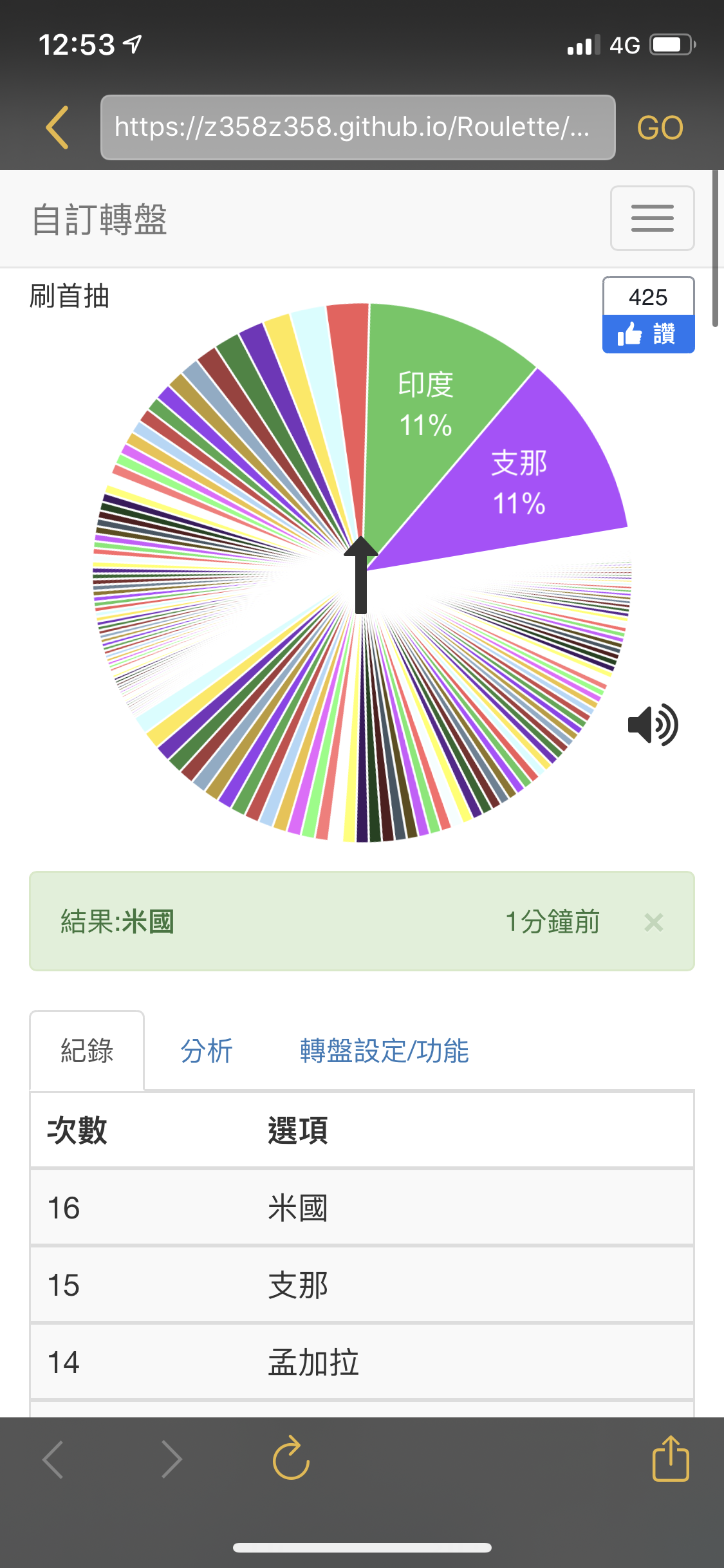This screenshot has height=1568, width=724.
Task: Dismiss the 結果:米國 result banner
Action: pyautogui.click(x=653, y=922)
